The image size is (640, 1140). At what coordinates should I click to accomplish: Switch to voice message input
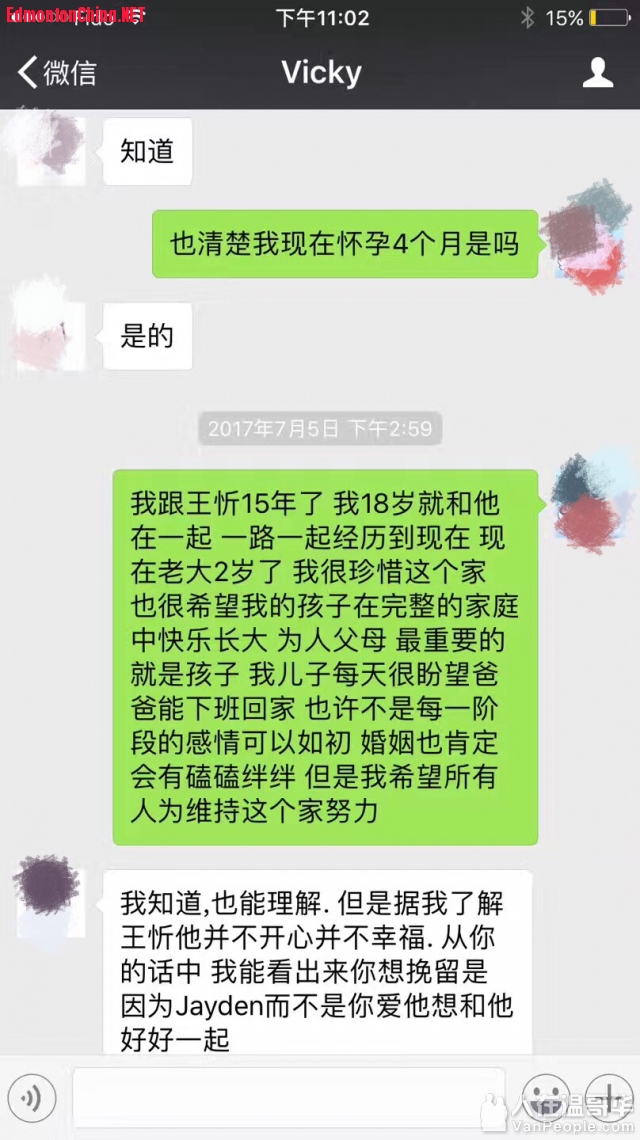tap(32, 1099)
